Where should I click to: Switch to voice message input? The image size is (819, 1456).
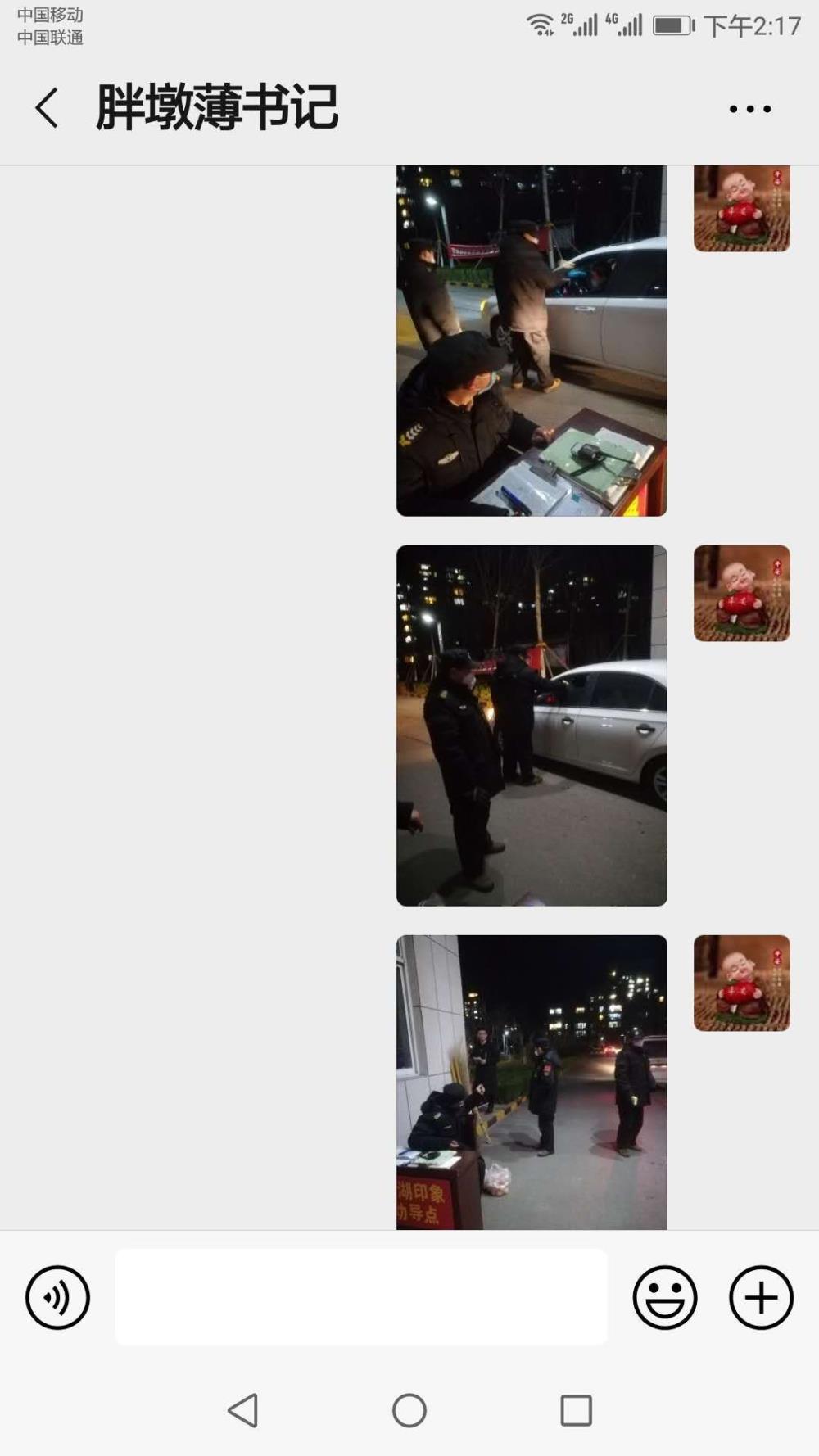coord(57,1297)
